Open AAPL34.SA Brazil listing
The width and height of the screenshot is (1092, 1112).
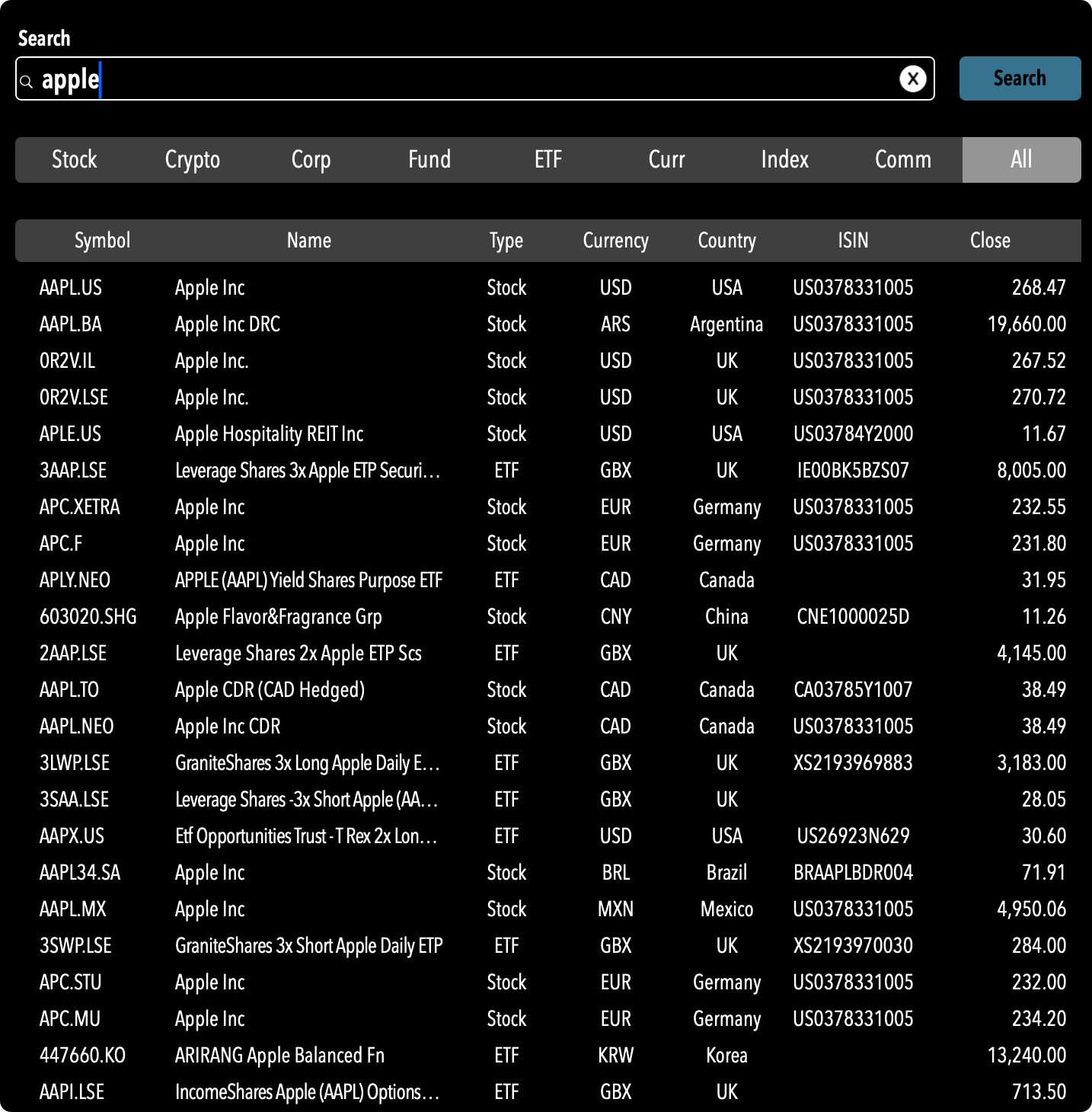tap(210, 873)
